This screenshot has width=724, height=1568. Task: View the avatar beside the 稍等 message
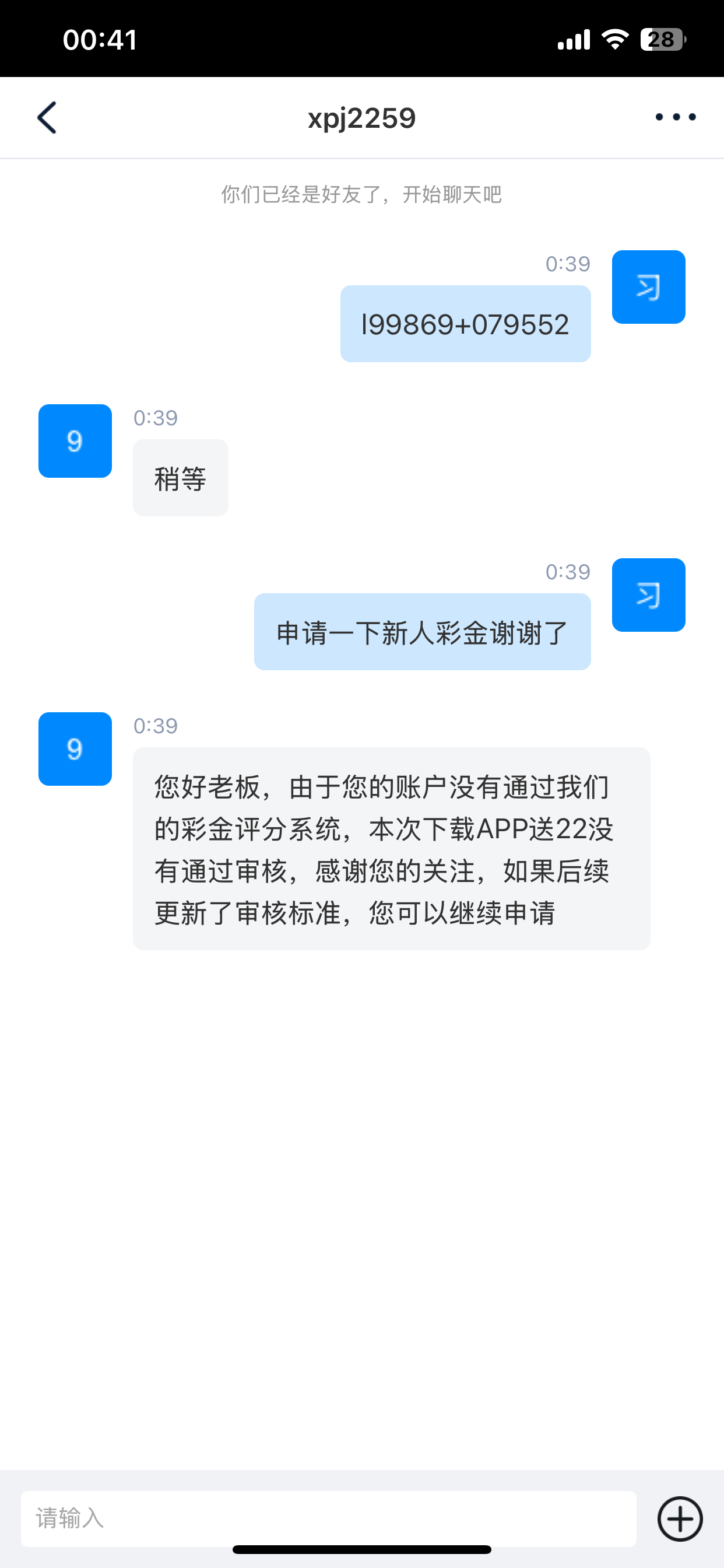(75, 440)
